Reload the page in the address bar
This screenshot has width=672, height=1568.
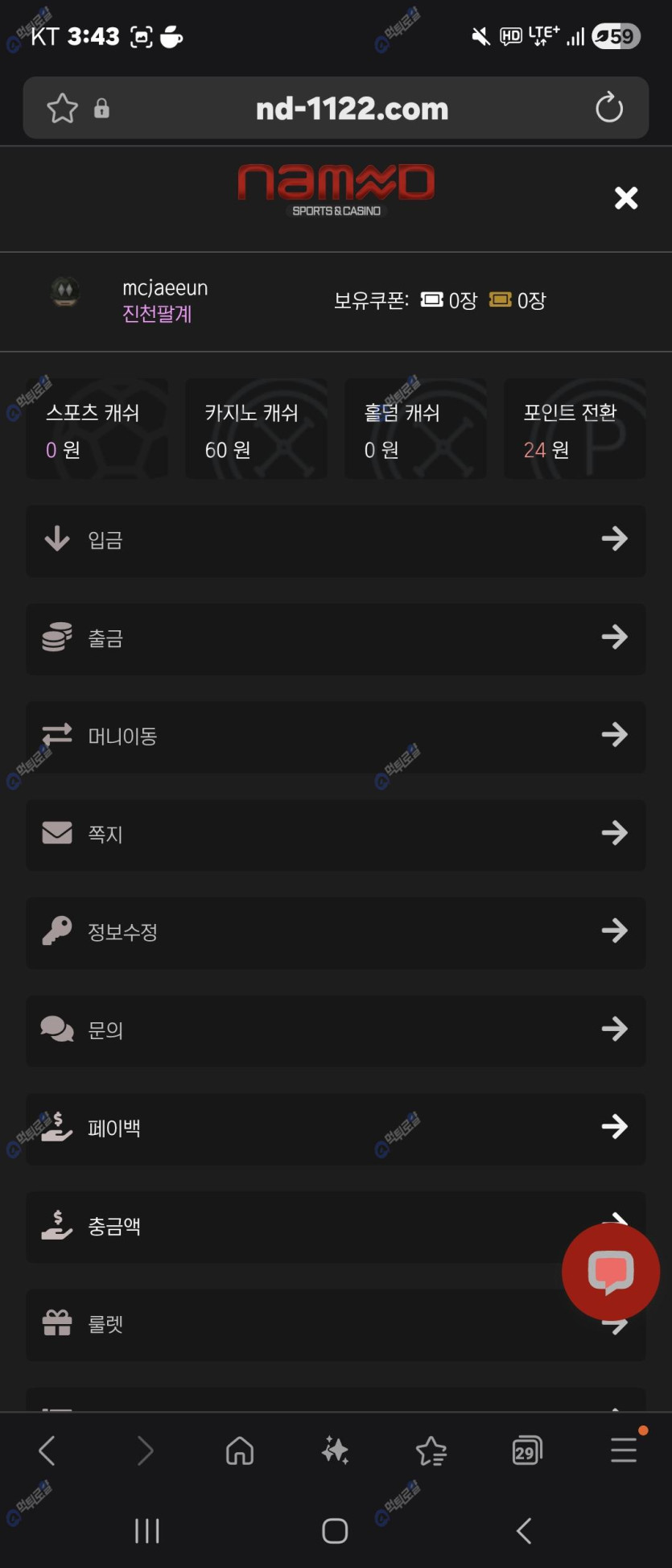[x=609, y=108]
